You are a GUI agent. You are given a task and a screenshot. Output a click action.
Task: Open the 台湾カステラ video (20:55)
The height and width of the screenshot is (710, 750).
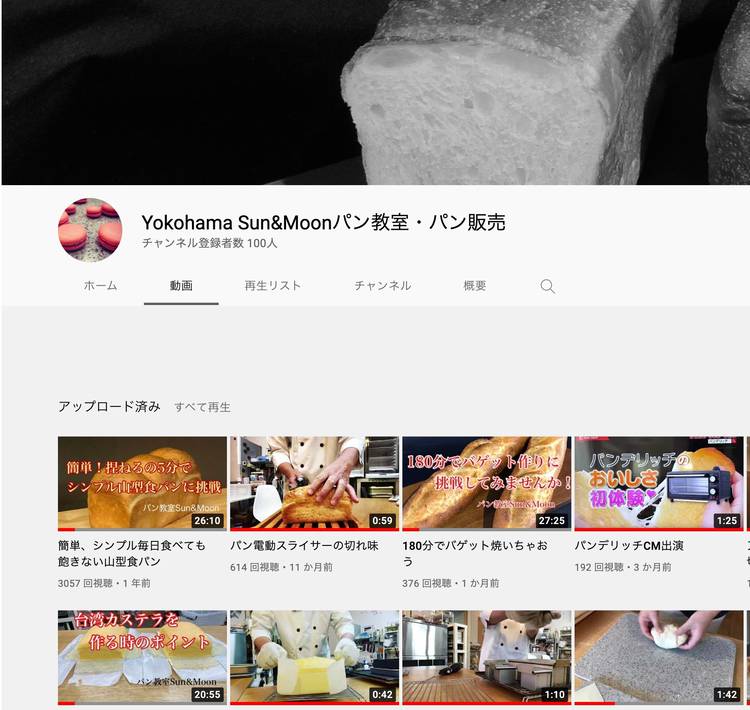(x=142, y=657)
